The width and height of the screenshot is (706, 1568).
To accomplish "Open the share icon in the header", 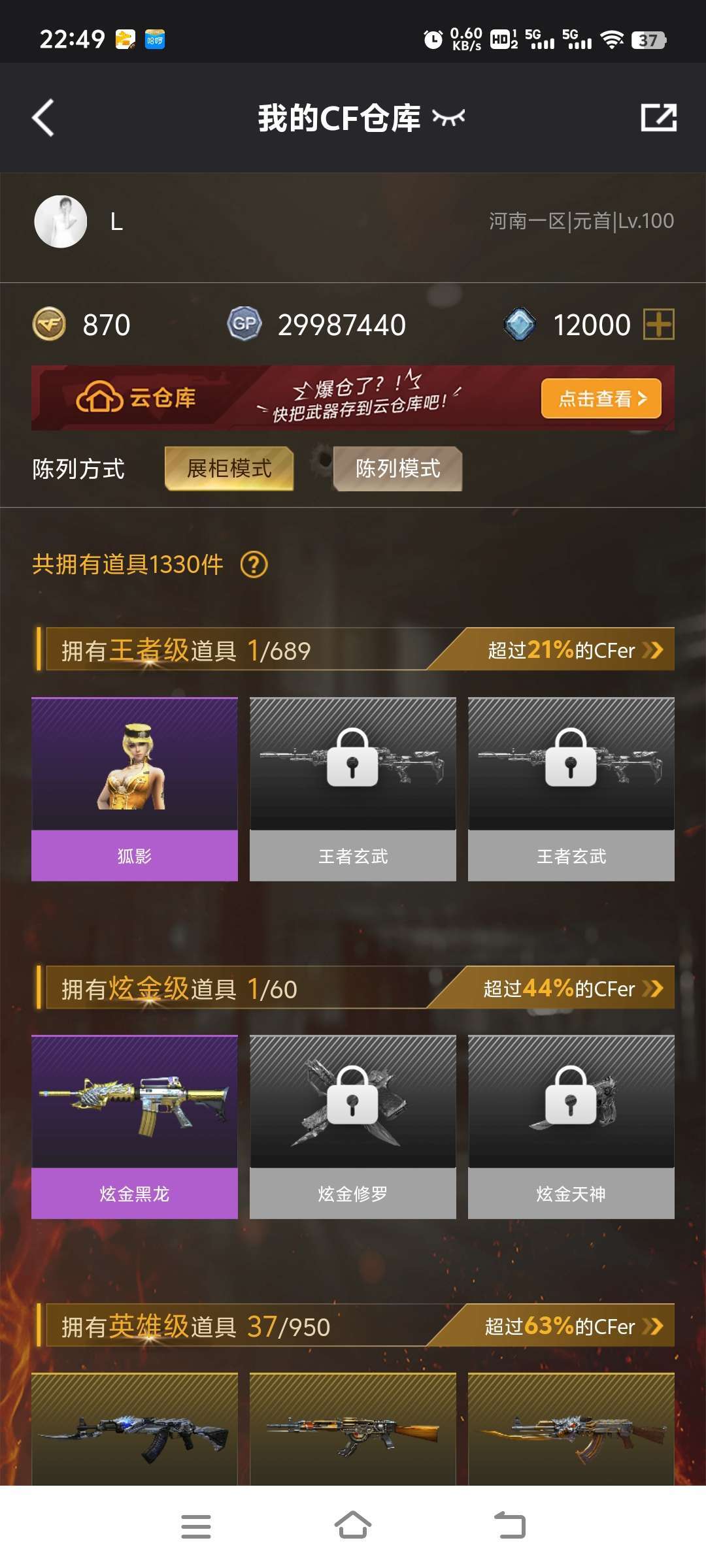I will [658, 118].
